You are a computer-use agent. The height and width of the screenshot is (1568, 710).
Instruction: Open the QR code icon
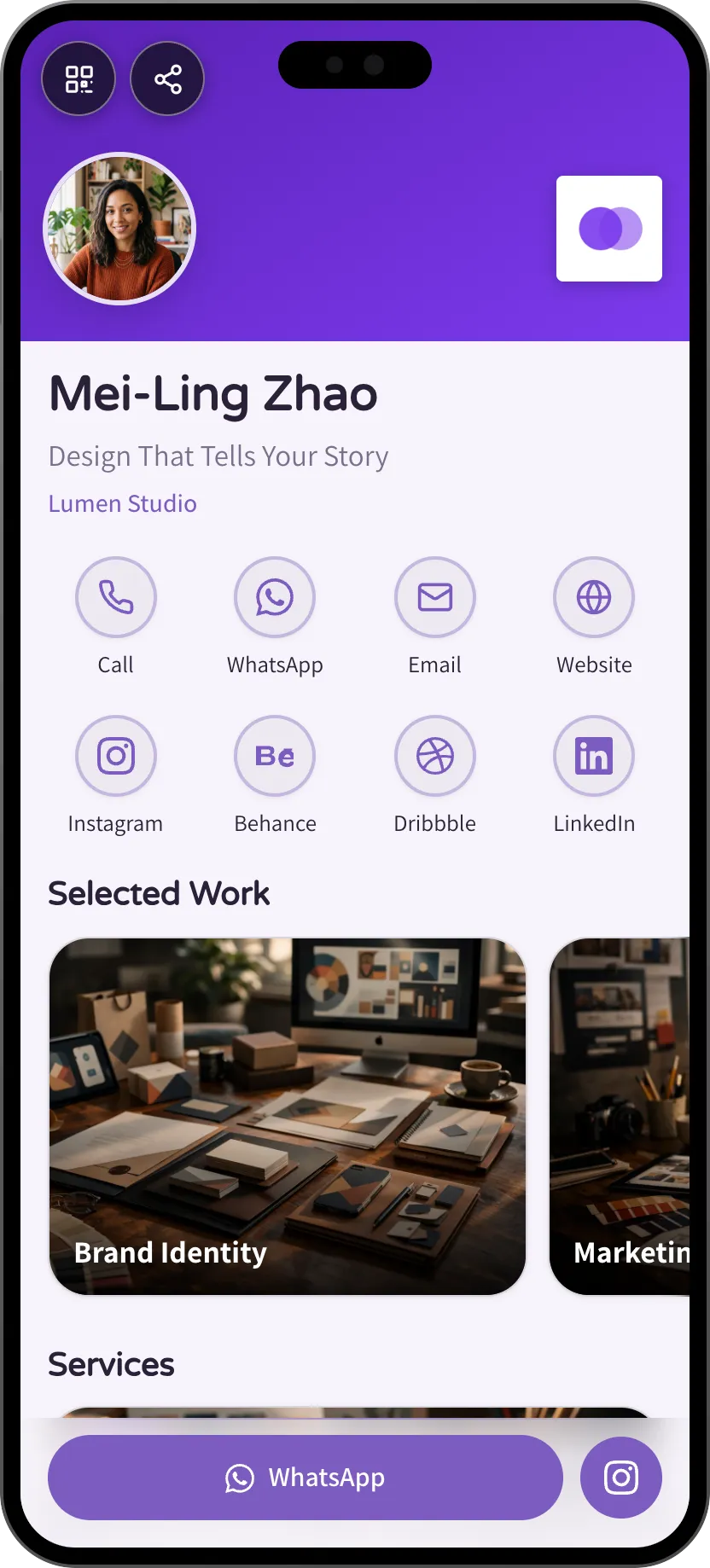point(79,79)
